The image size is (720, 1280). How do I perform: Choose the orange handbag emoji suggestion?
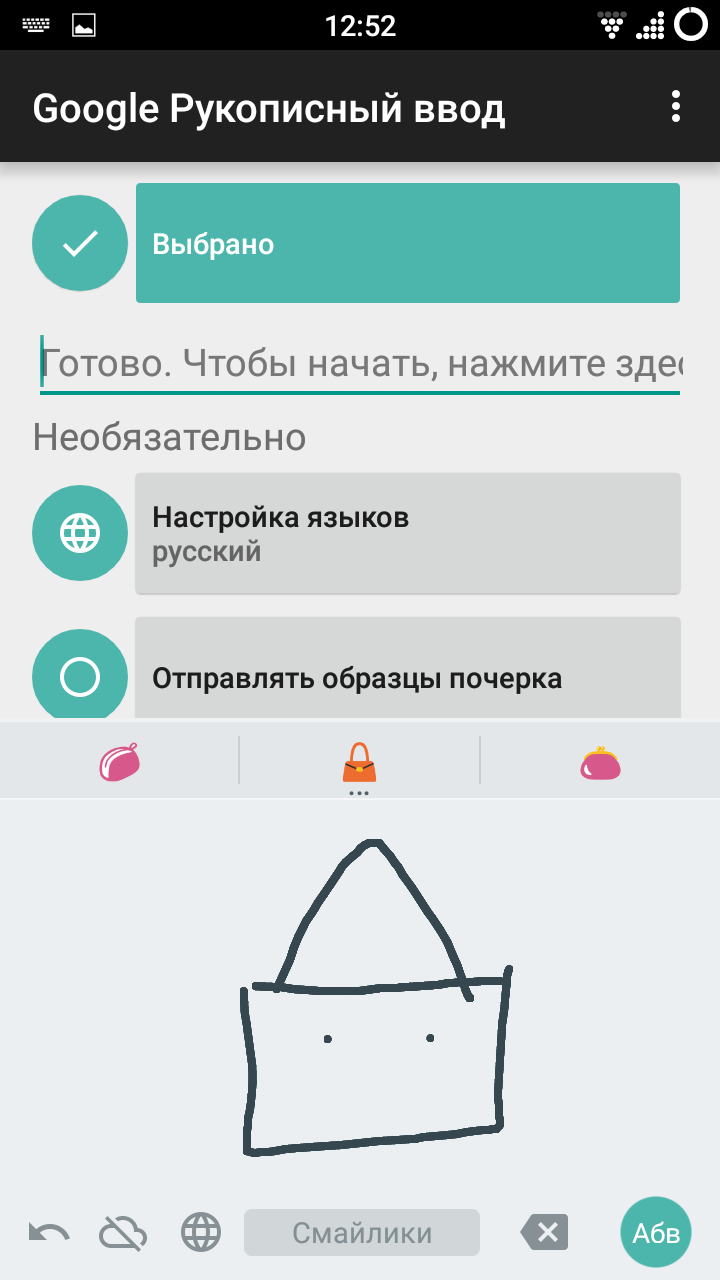click(359, 762)
